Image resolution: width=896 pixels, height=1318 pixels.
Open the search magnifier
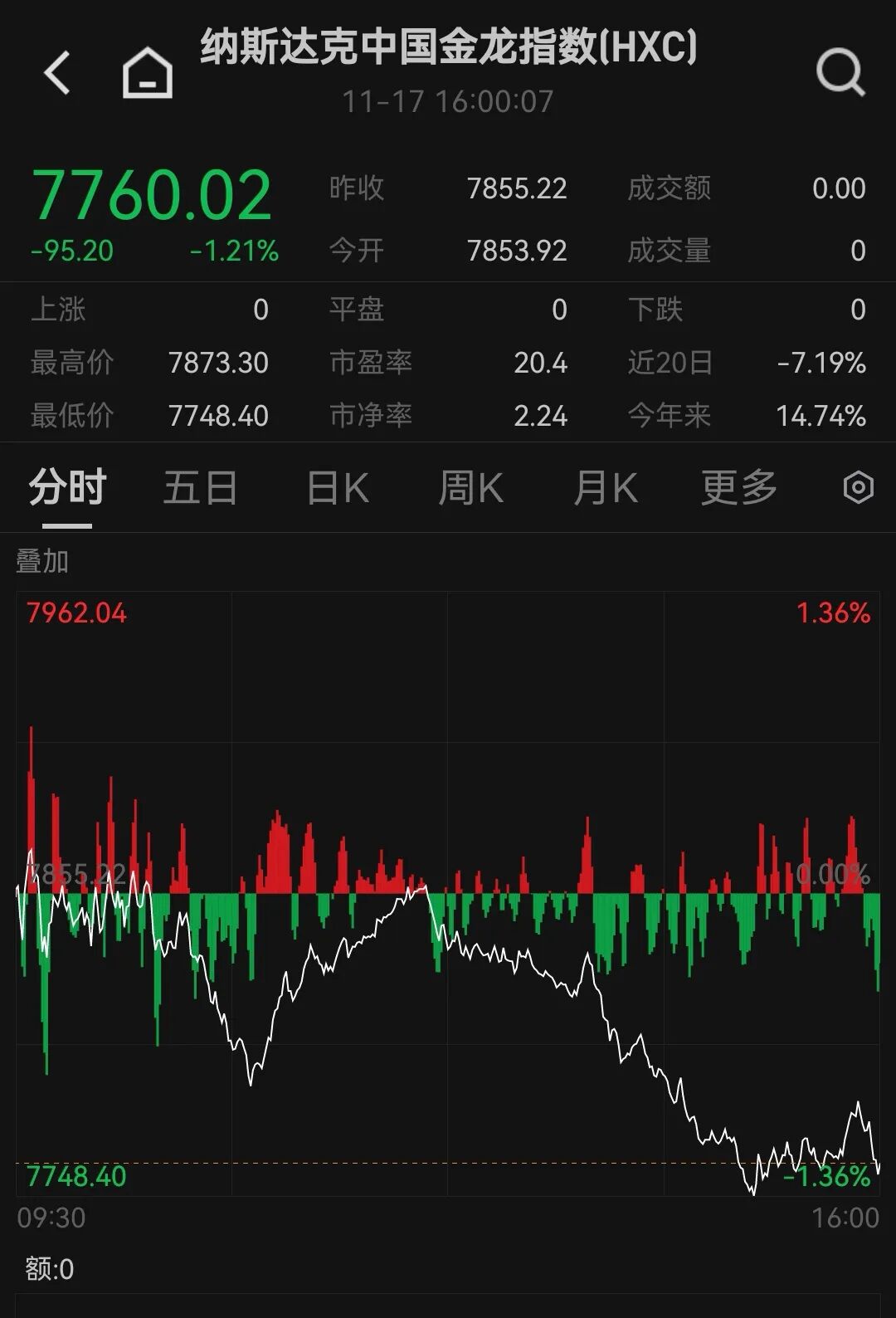point(840,73)
